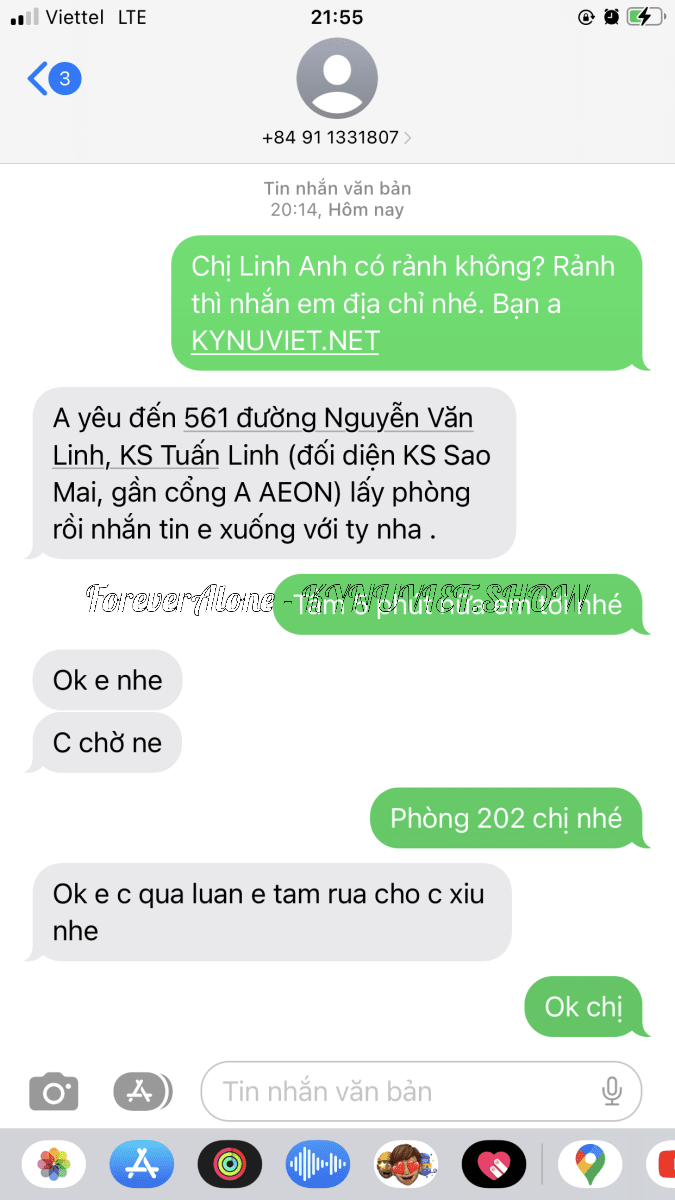Open the Fitness activity rings app
Screen dimensions: 675x1200
coord(230,1164)
